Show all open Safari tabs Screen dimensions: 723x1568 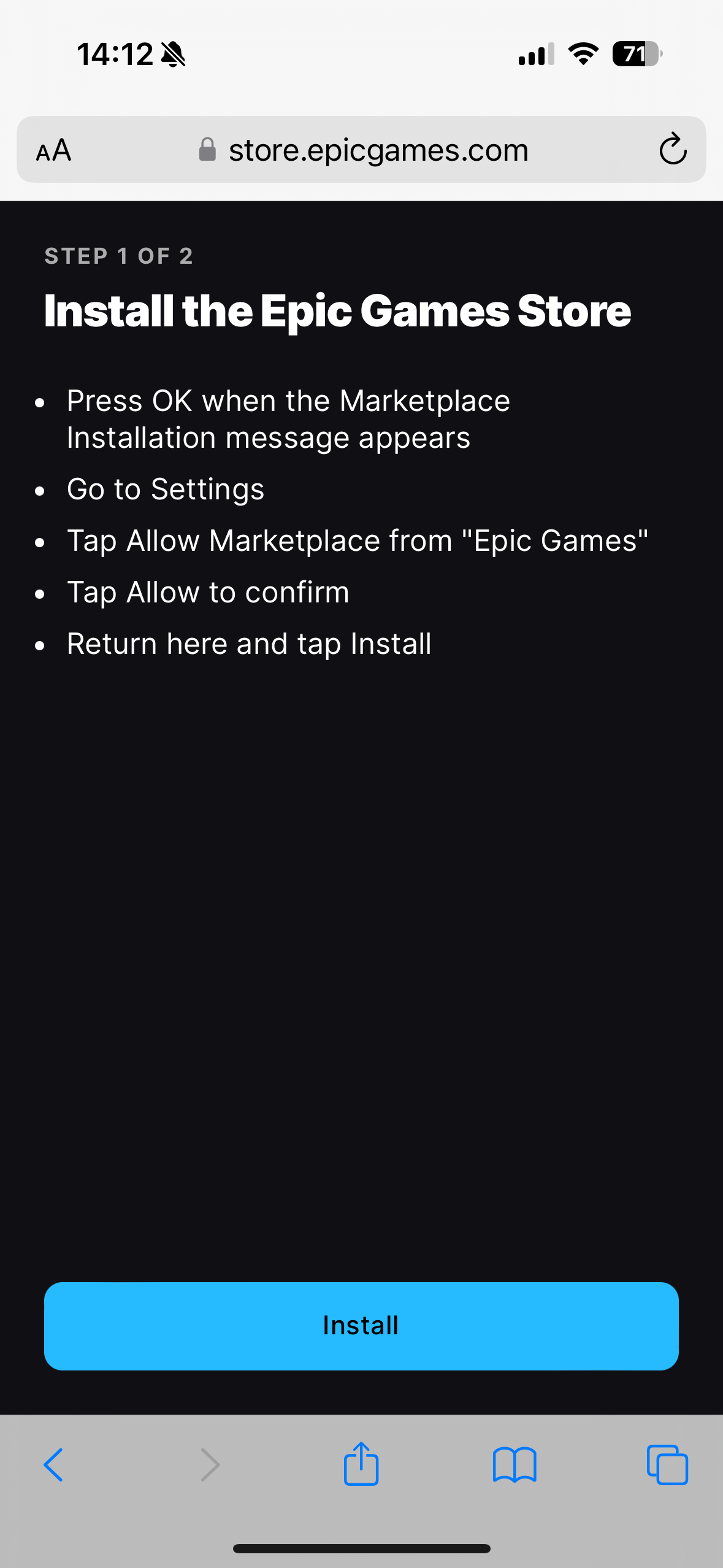(667, 1465)
